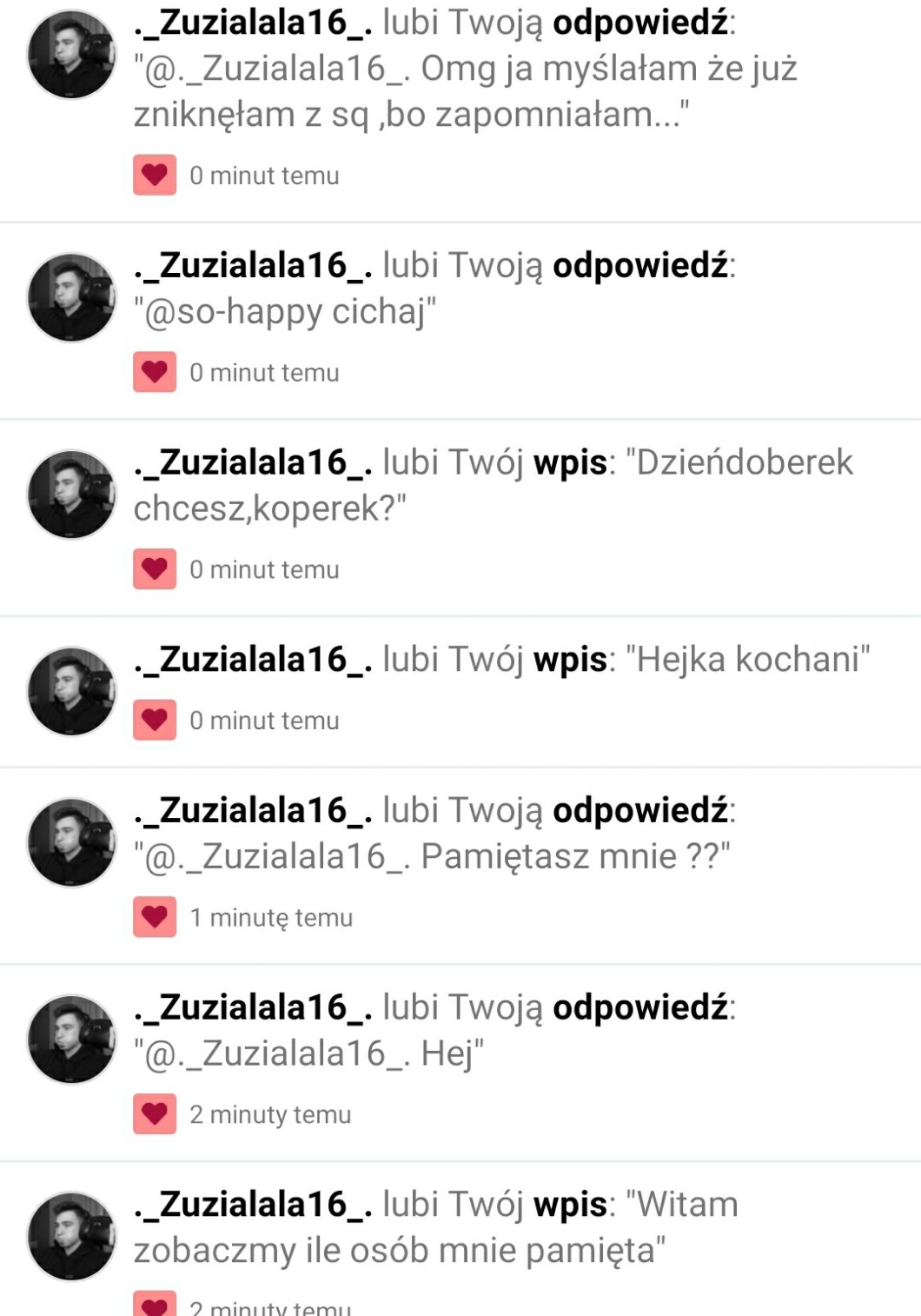The width and height of the screenshot is (921, 1316).
Task: Open the notification about "Omg ja myślałam" reply
Action: [x=465, y=91]
